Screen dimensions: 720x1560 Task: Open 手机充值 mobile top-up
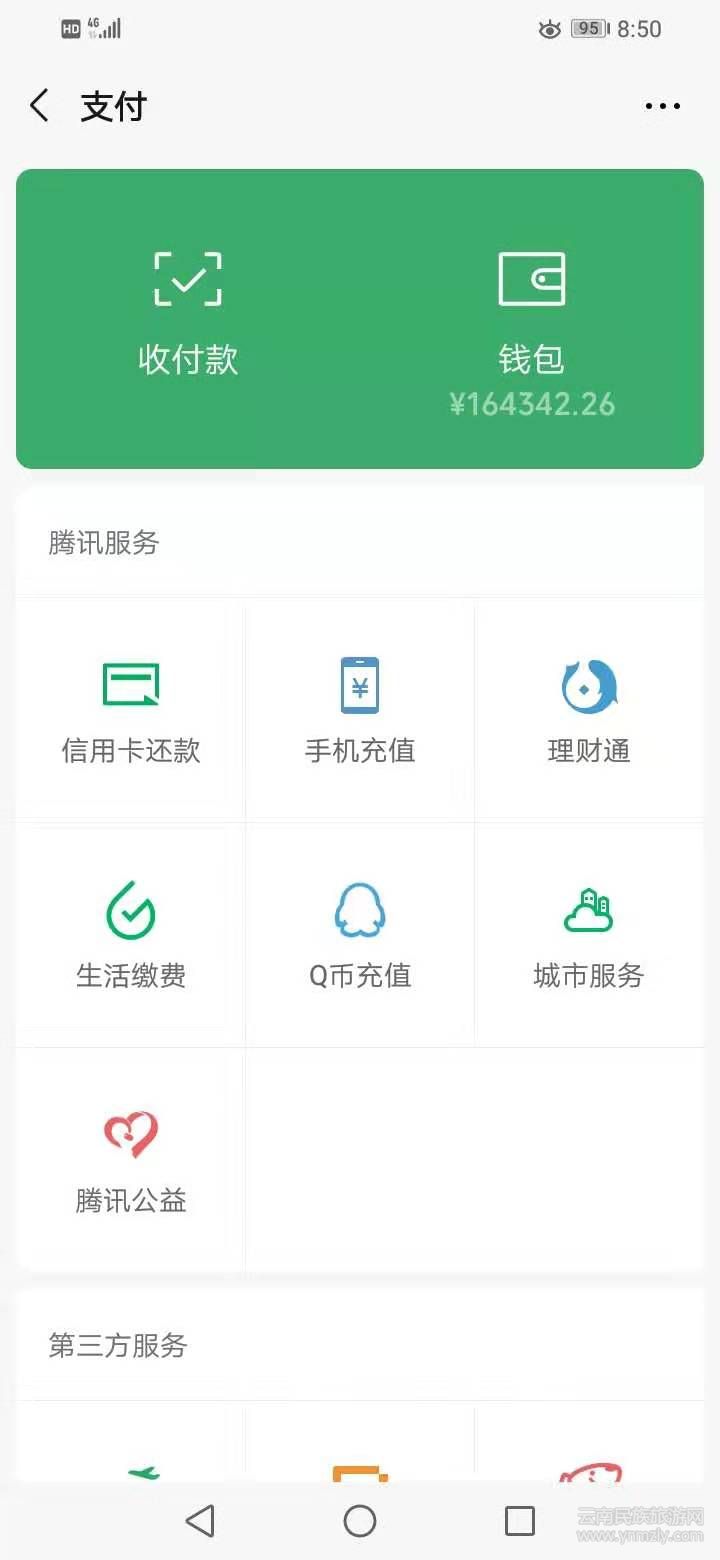[x=360, y=710]
